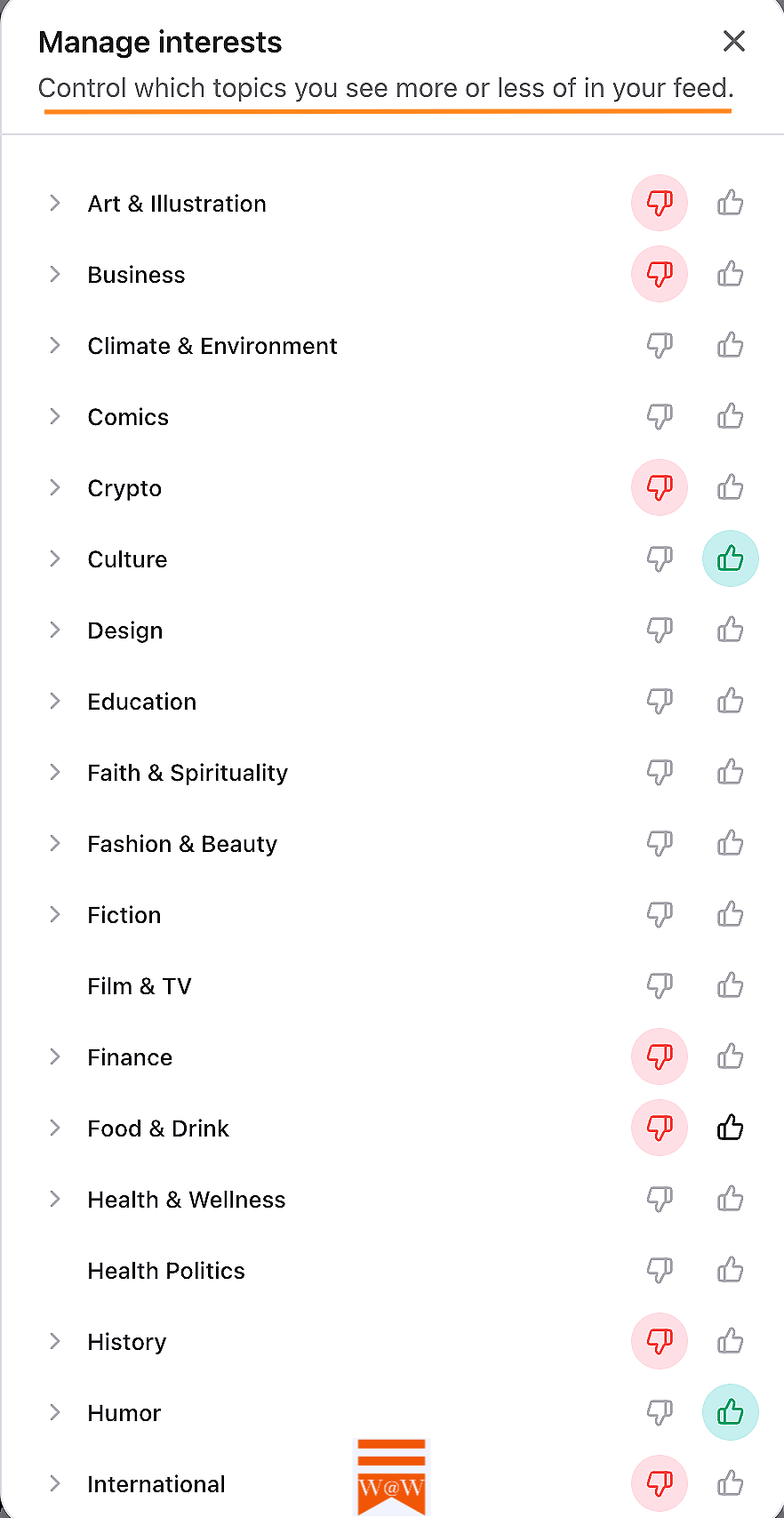Dislike Health Politics
This screenshot has height=1518, width=784.
659,1270
